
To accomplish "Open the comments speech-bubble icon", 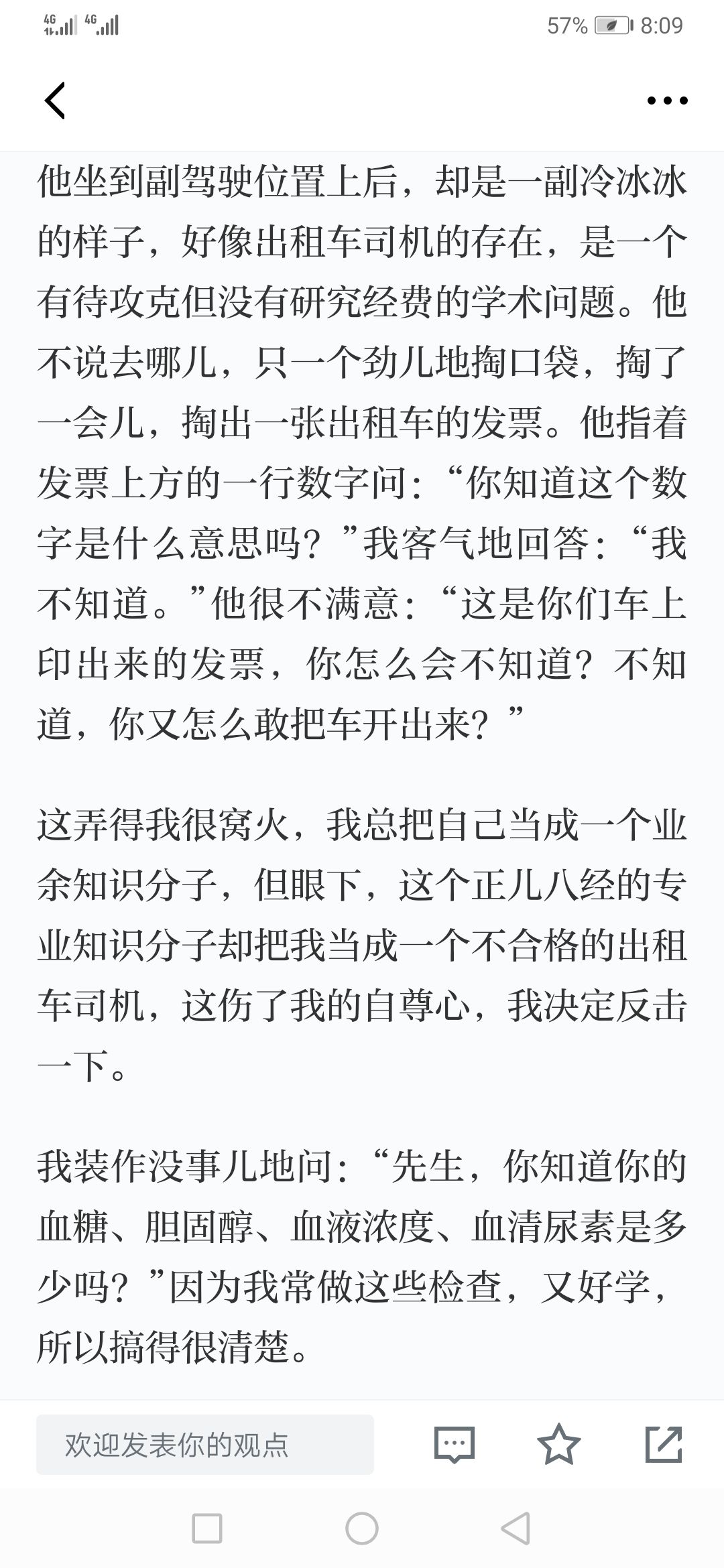I will (455, 1444).
